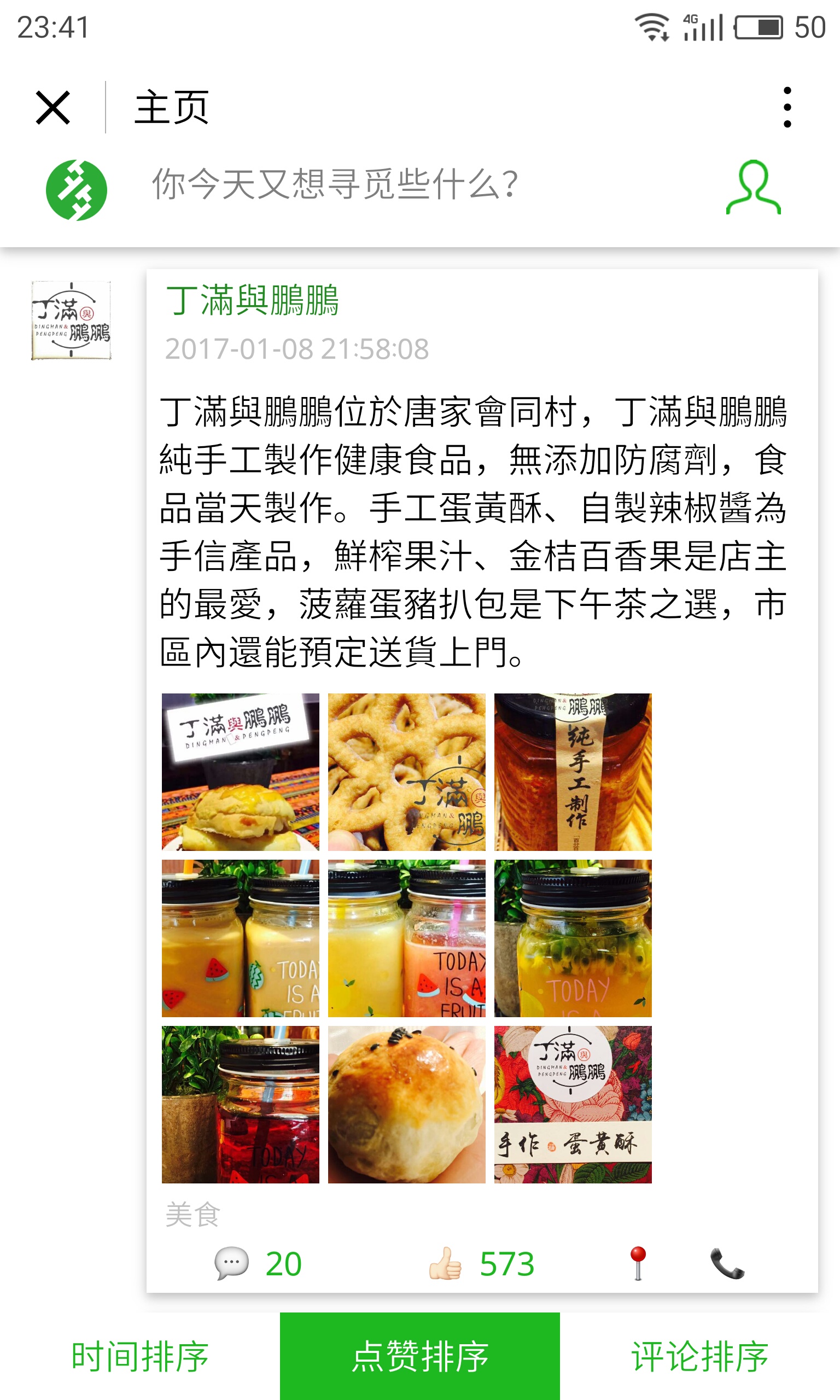Close the page with the X button
Screen dimensions: 840x1400
(x=52, y=108)
